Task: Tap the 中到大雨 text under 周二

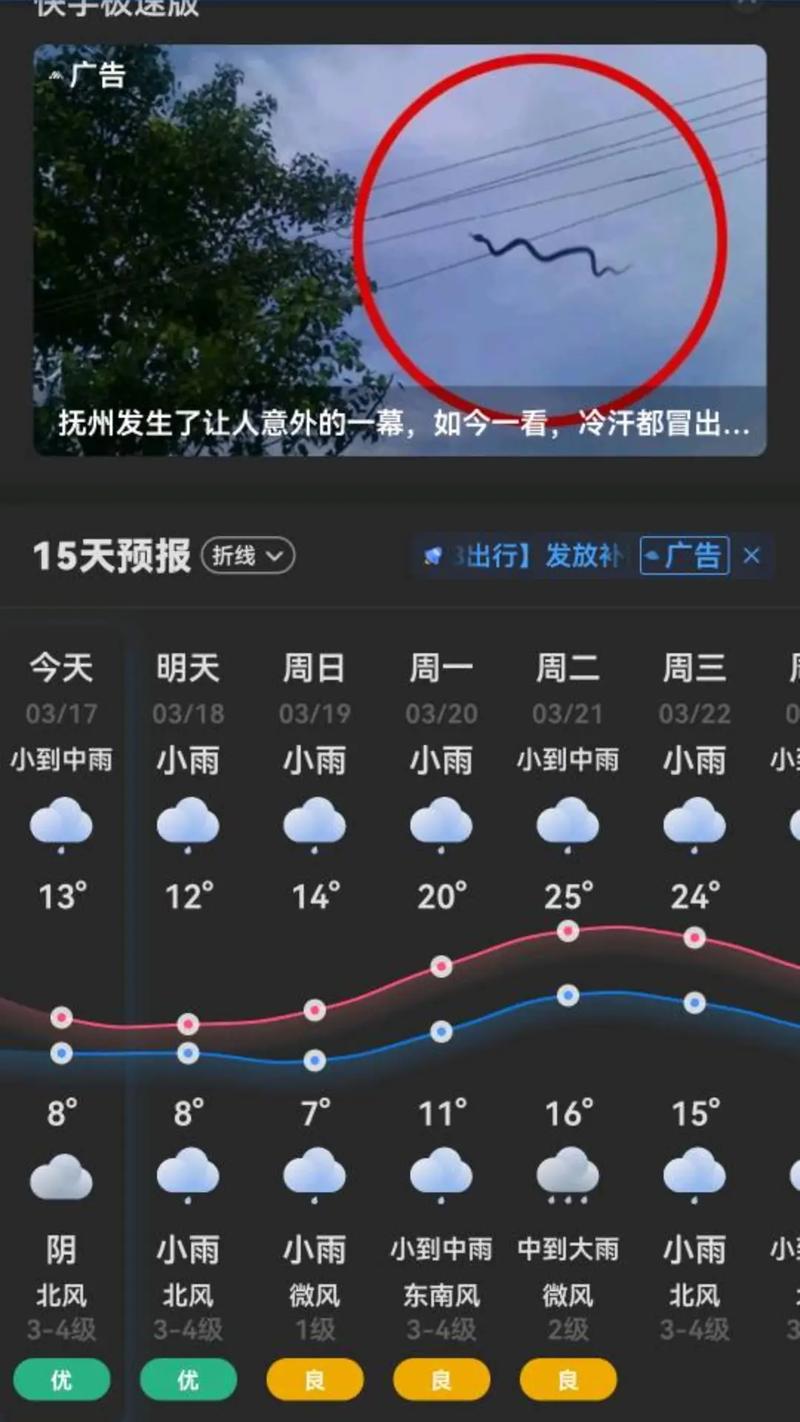Action: (x=567, y=1250)
